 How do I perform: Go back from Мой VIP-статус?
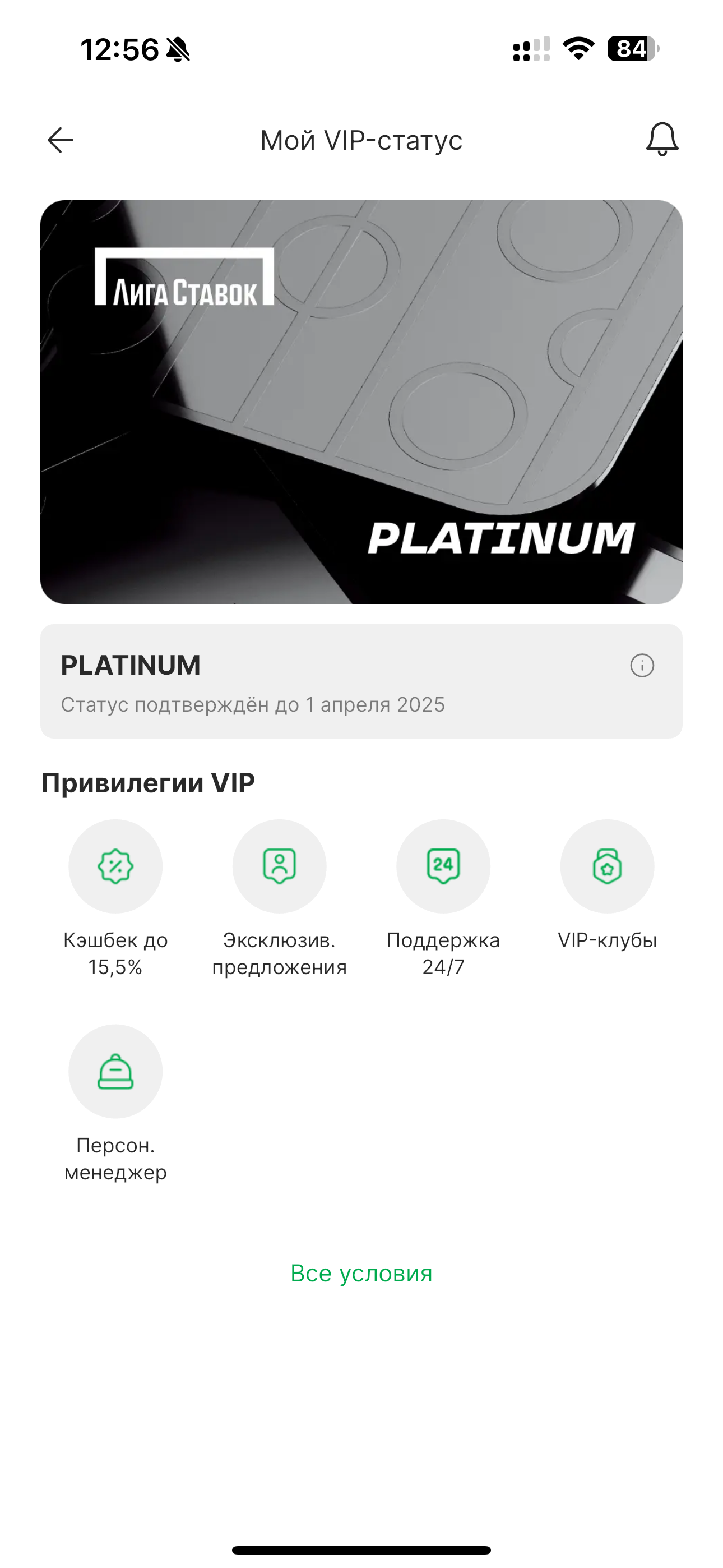click(61, 141)
